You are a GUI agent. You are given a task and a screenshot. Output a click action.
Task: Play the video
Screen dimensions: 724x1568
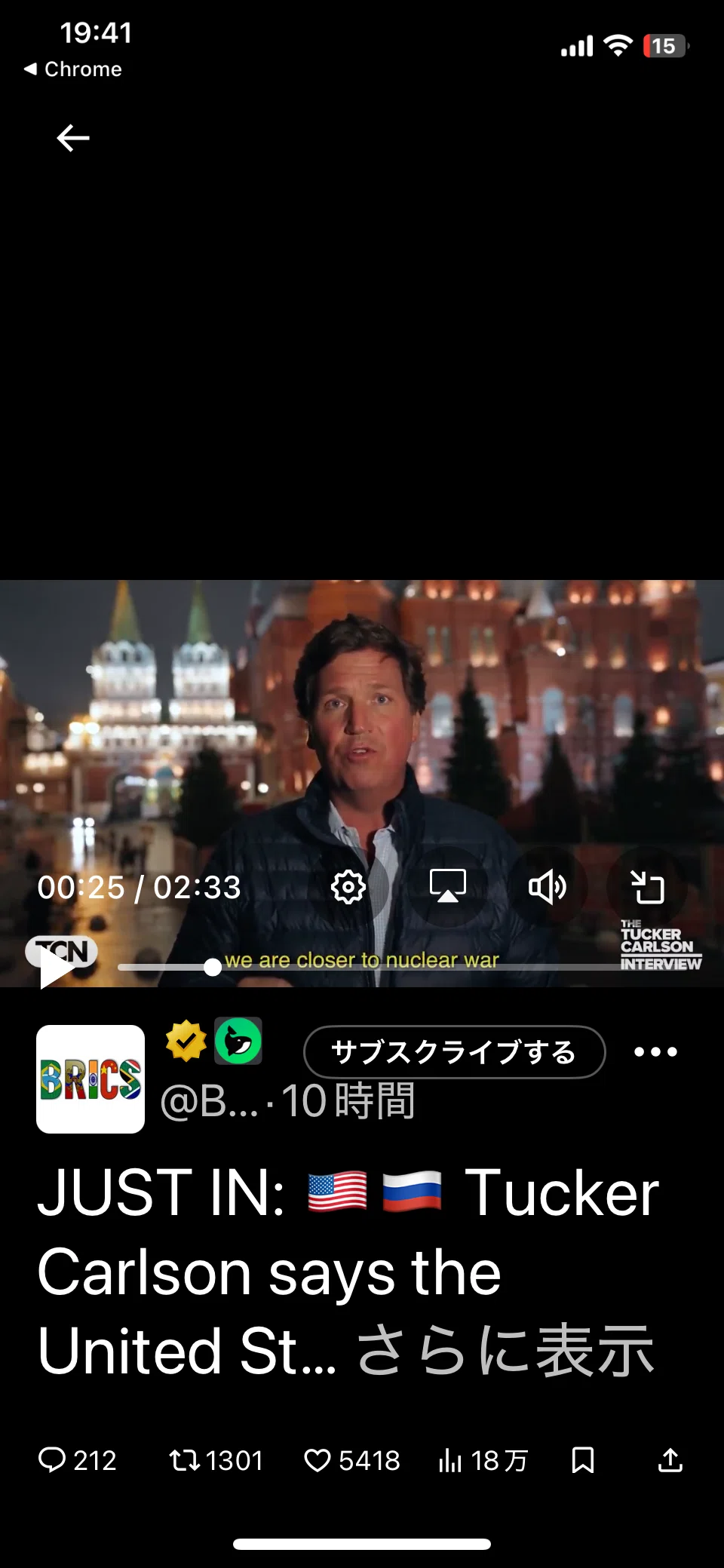(56, 968)
